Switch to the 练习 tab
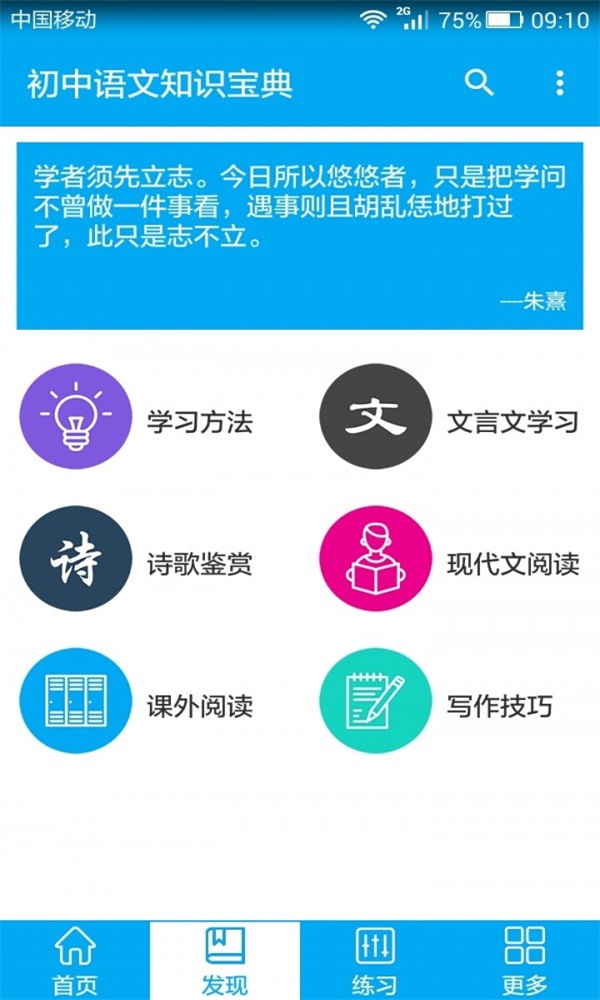Viewport: 600px width, 1000px height. [375, 960]
